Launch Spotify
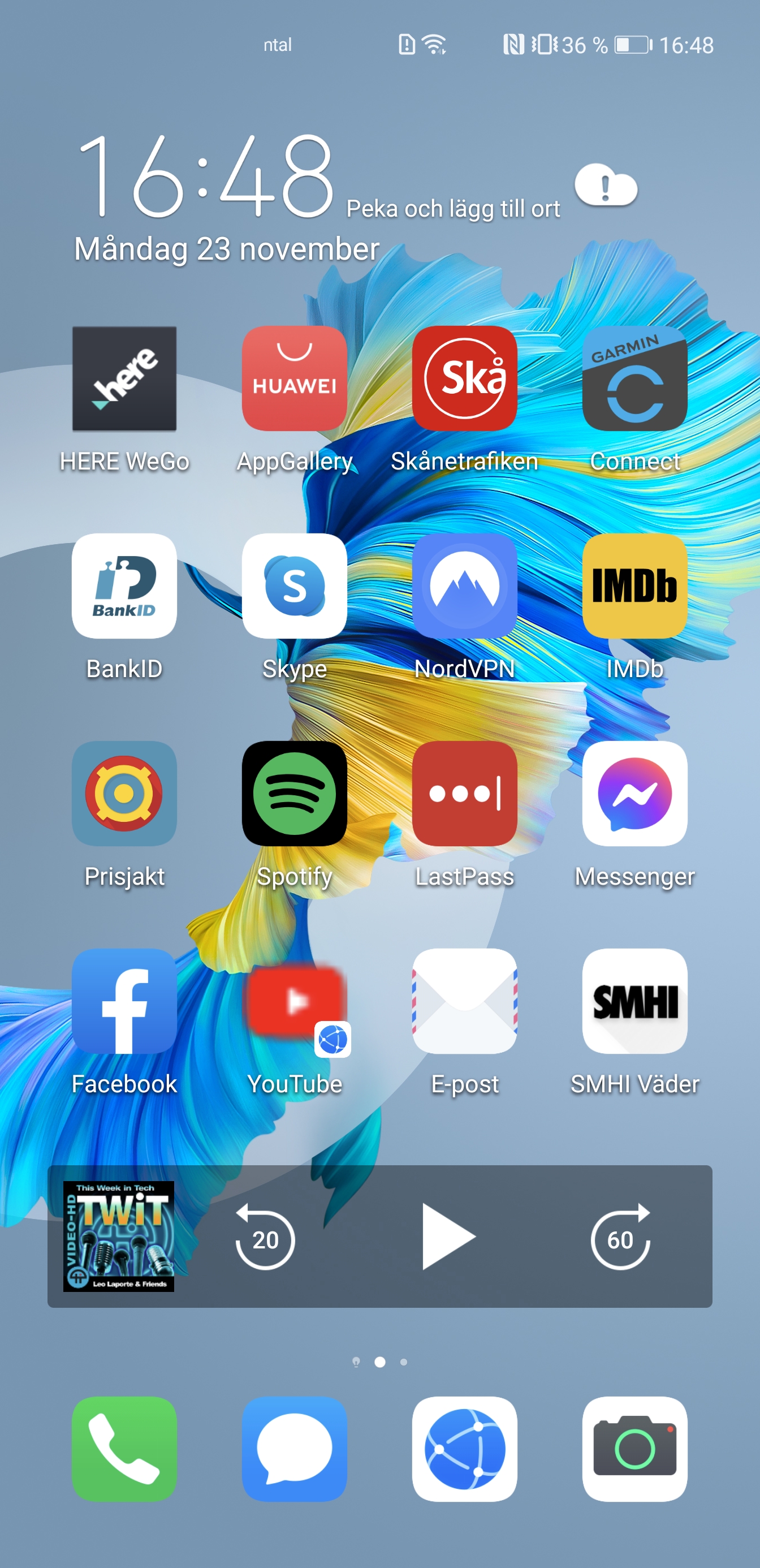760x1568 pixels. [295, 794]
